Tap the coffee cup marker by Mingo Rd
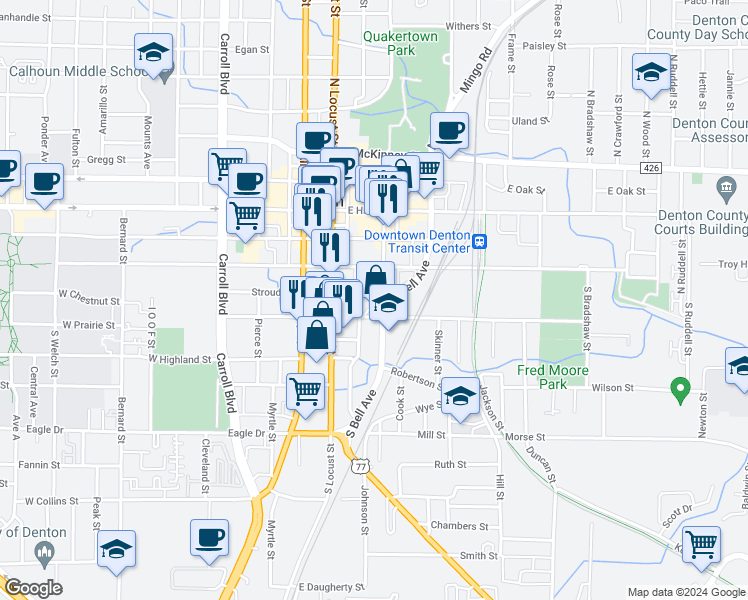 pyautogui.click(x=449, y=131)
